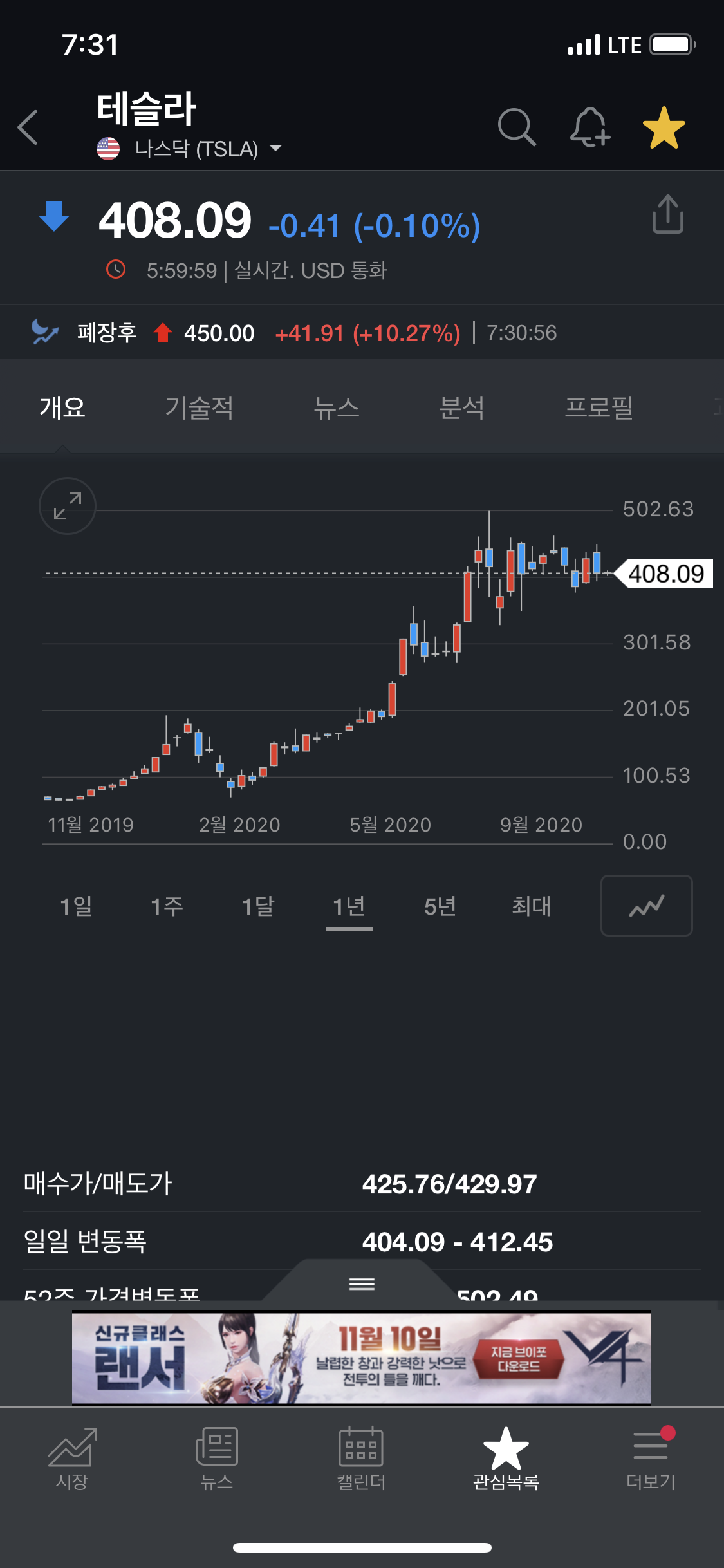Image resolution: width=724 pixels, height=1568 pixels.
Task: Share the Tesla quote
Action: click(667, 214)
